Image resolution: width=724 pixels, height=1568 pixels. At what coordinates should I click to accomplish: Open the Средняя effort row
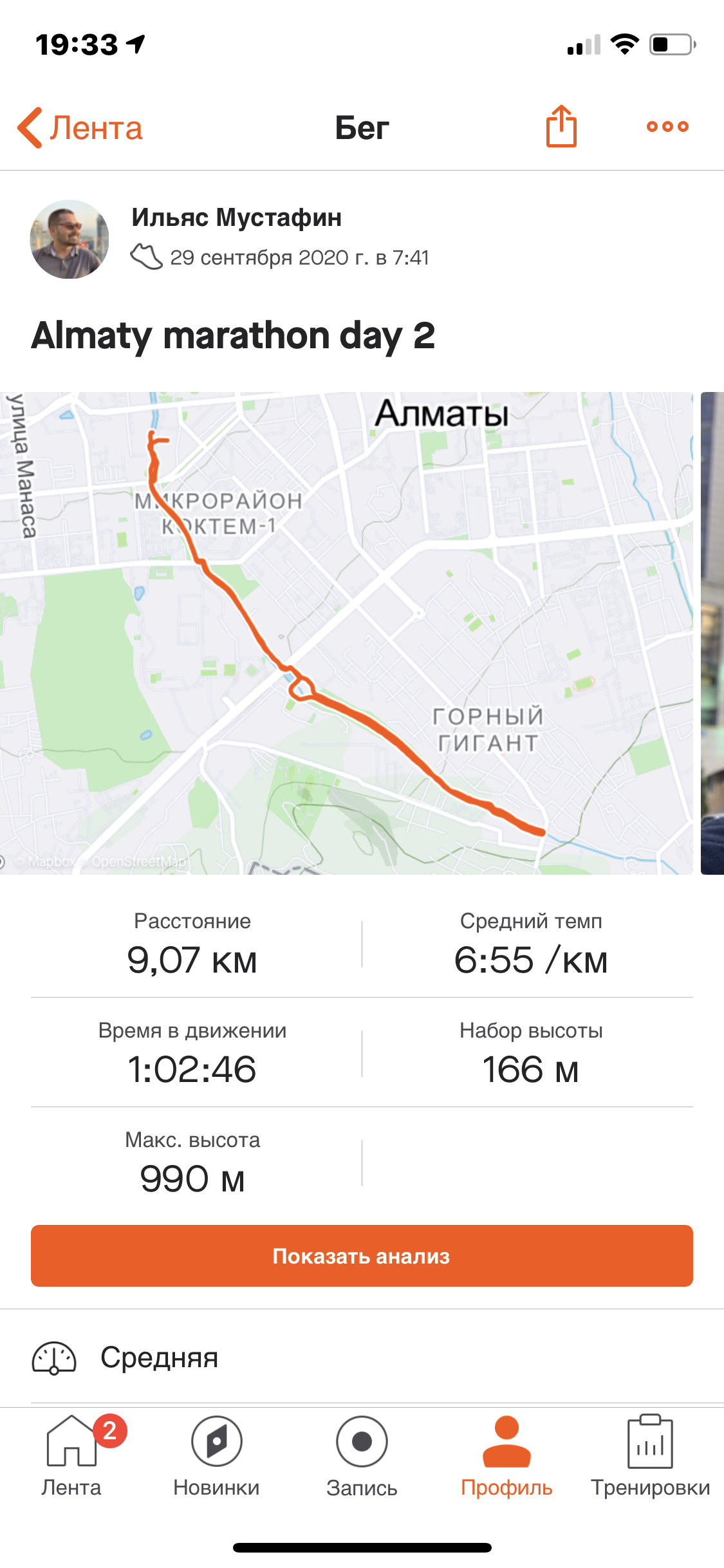tap(362, 1358)
